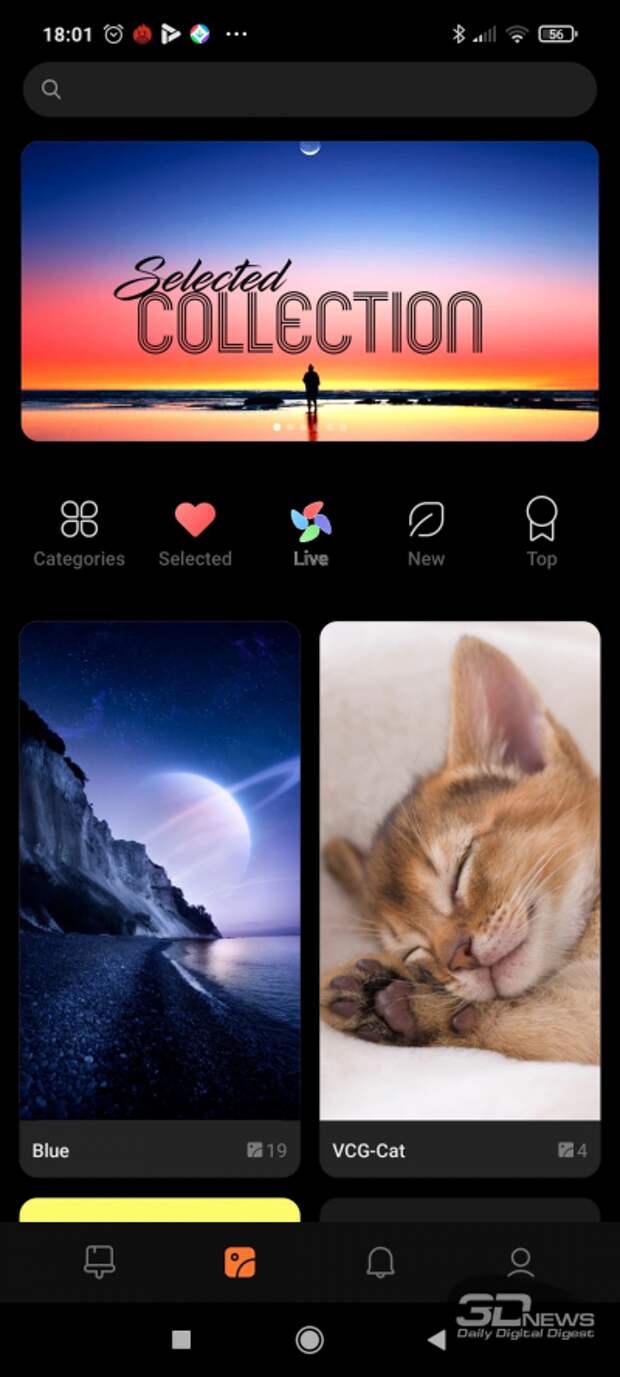The height and width of the screenshot is (1377, 620).
Task: Open the notifications bell tab
Action: (x=380, y=1263)
